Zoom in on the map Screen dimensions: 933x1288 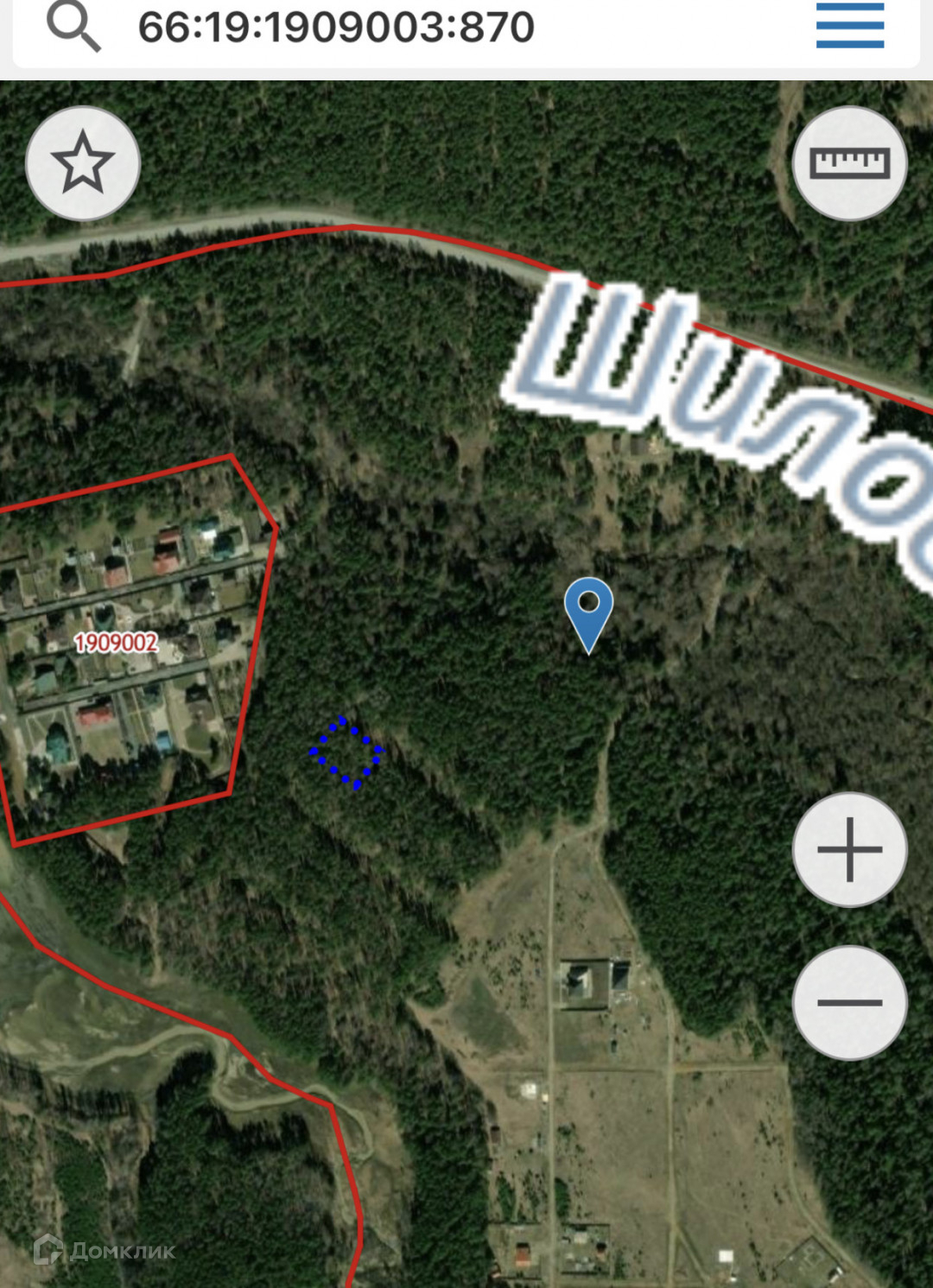tap(849, 849)
